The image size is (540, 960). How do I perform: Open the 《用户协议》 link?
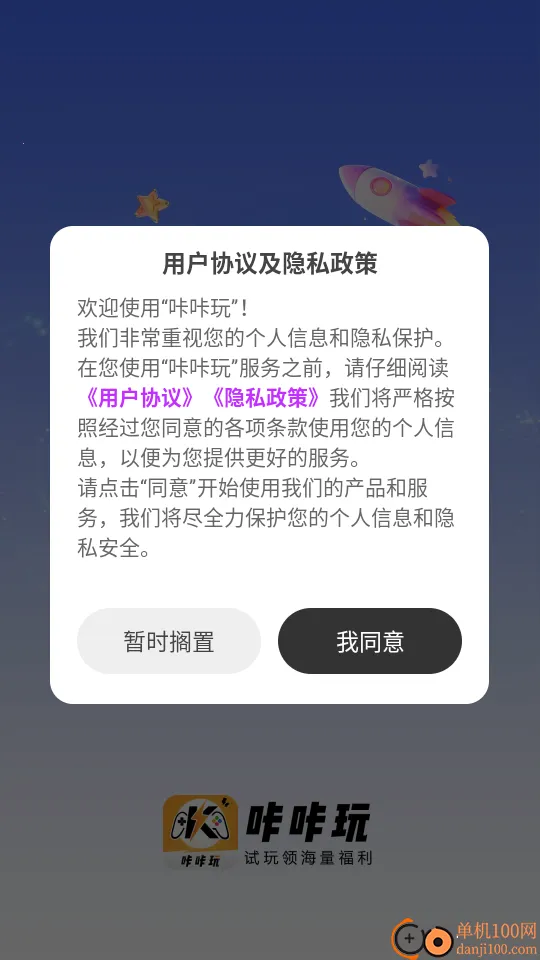coord(140,399)
